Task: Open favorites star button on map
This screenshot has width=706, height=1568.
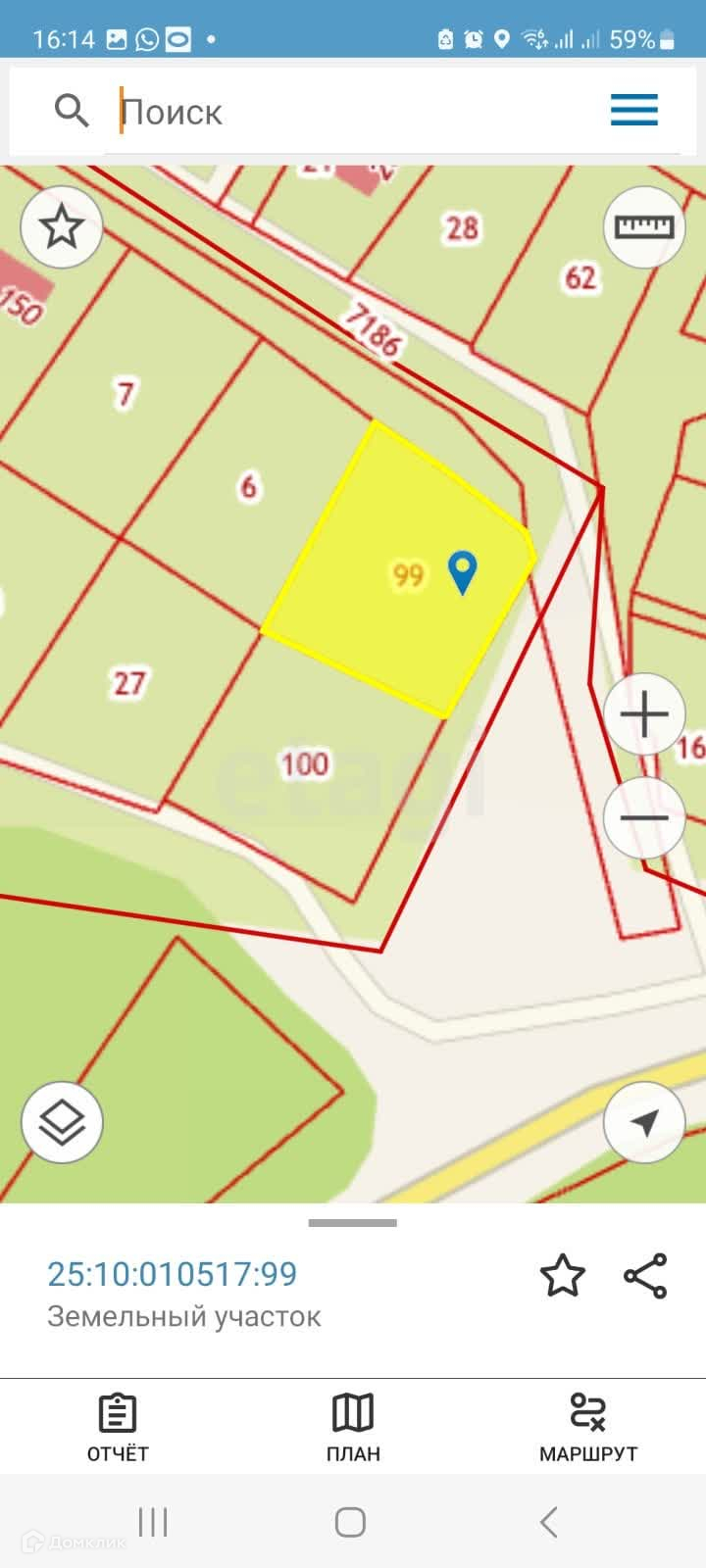Action: pyautogui.click(x=62, y=227)
